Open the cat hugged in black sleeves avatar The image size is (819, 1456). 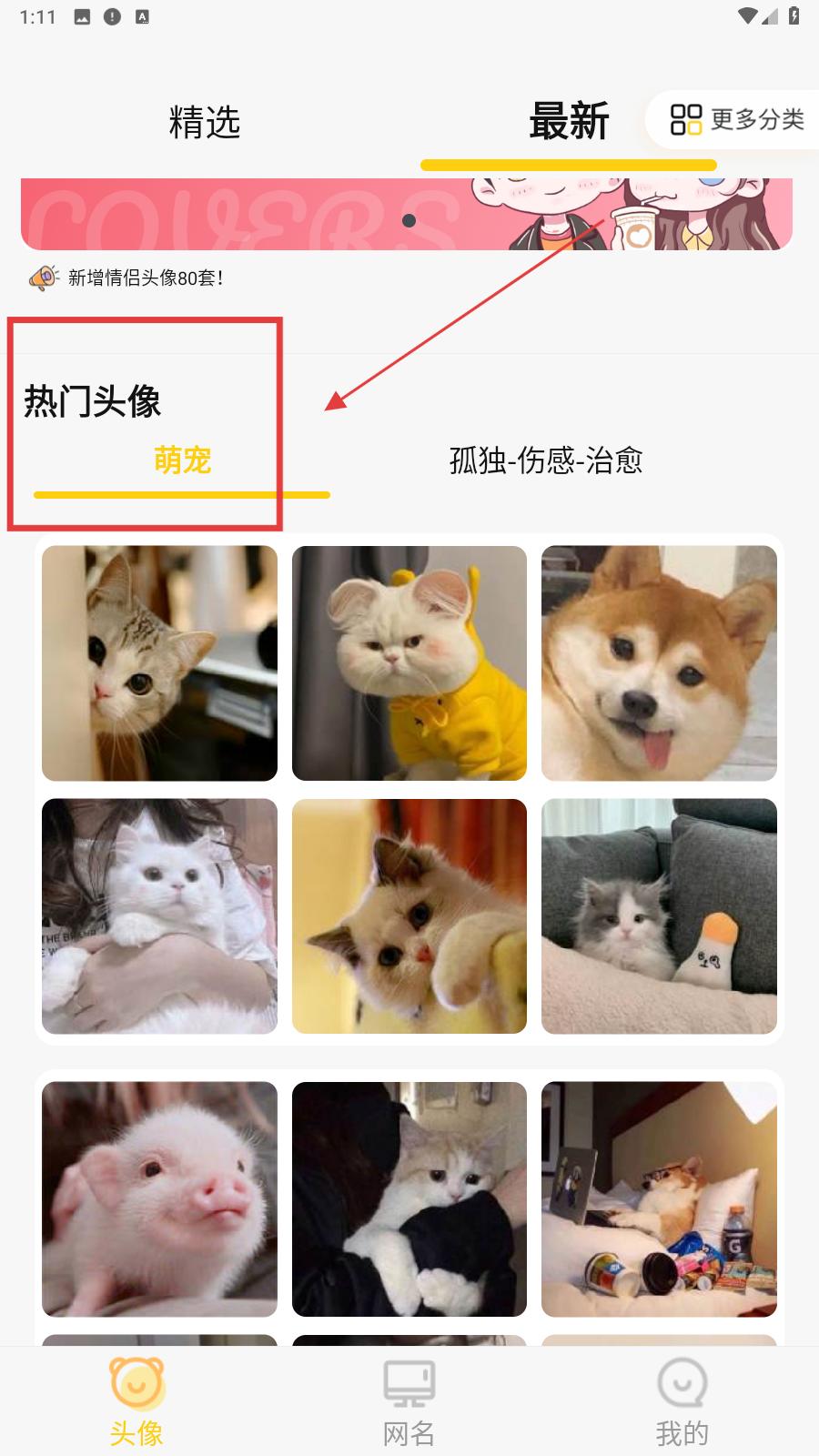[409, 1198]
